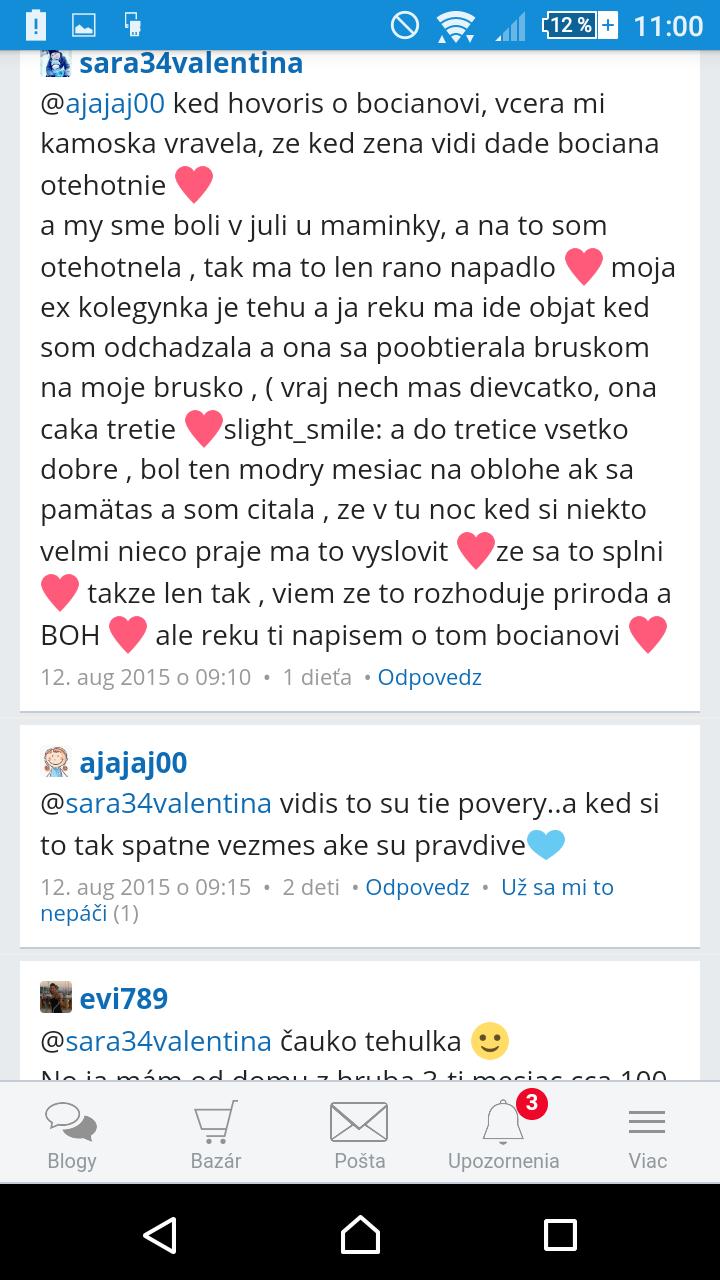720x1280 pixels.
Task: Open the Viac menu tab
Action: point(647,1135)
